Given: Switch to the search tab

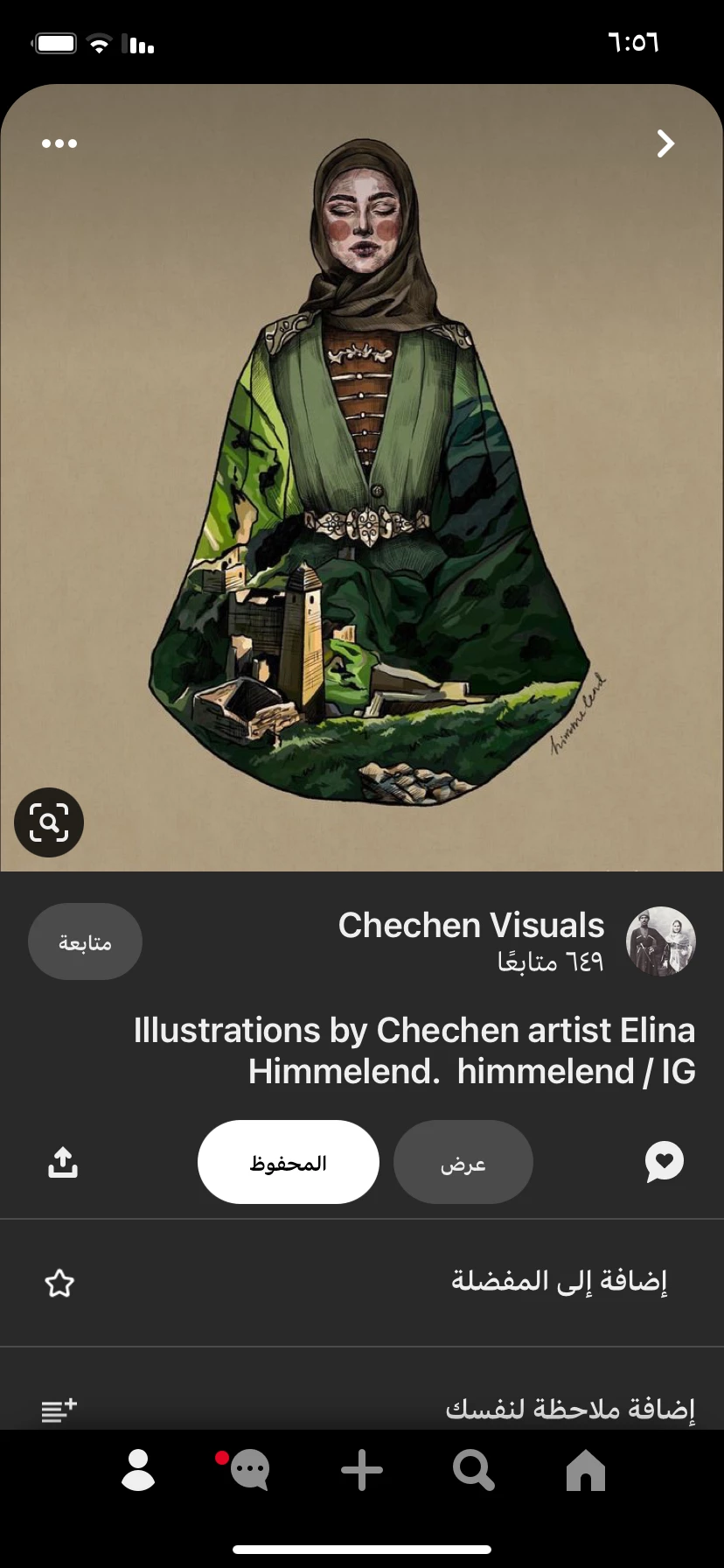Looking at the screenshot, I should 474,1470.
